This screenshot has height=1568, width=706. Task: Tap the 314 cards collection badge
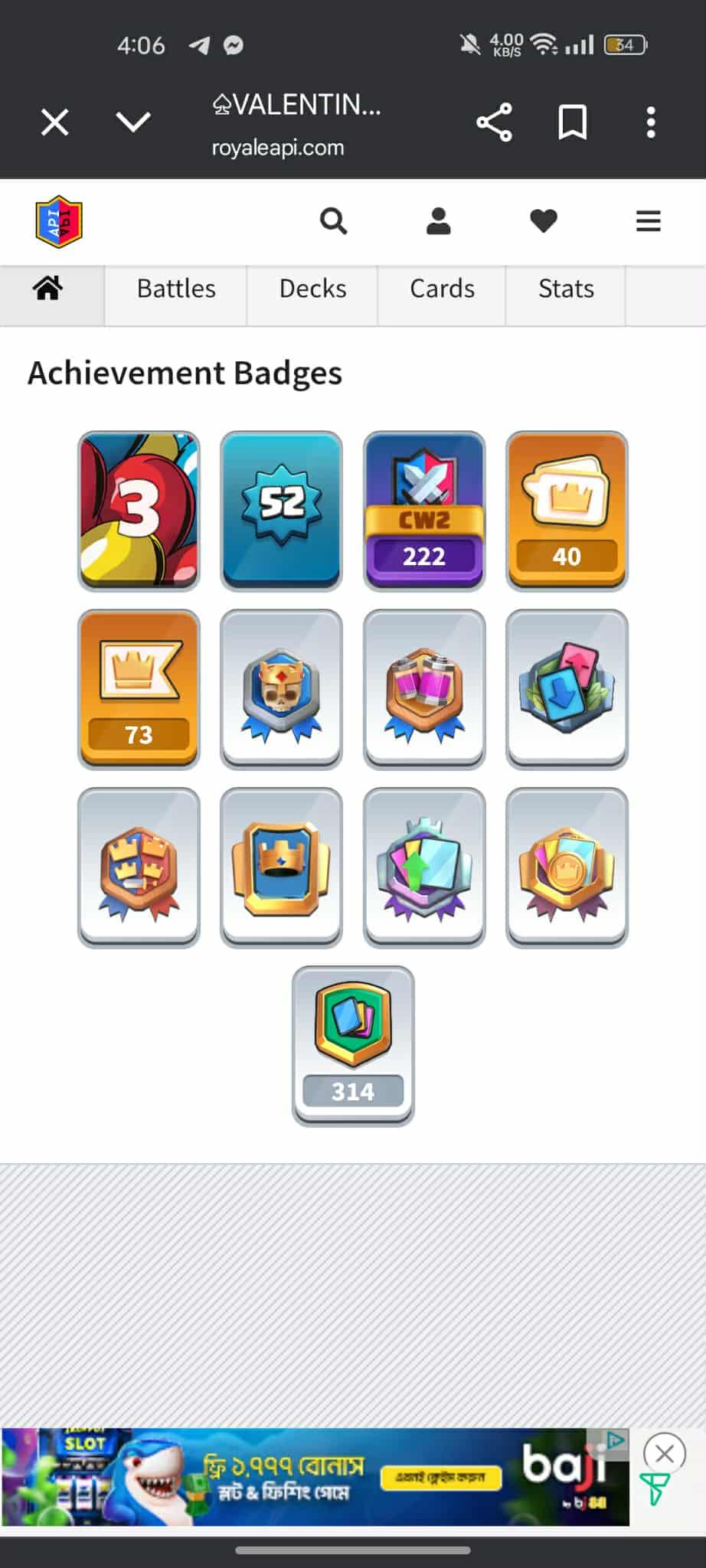353,1045
